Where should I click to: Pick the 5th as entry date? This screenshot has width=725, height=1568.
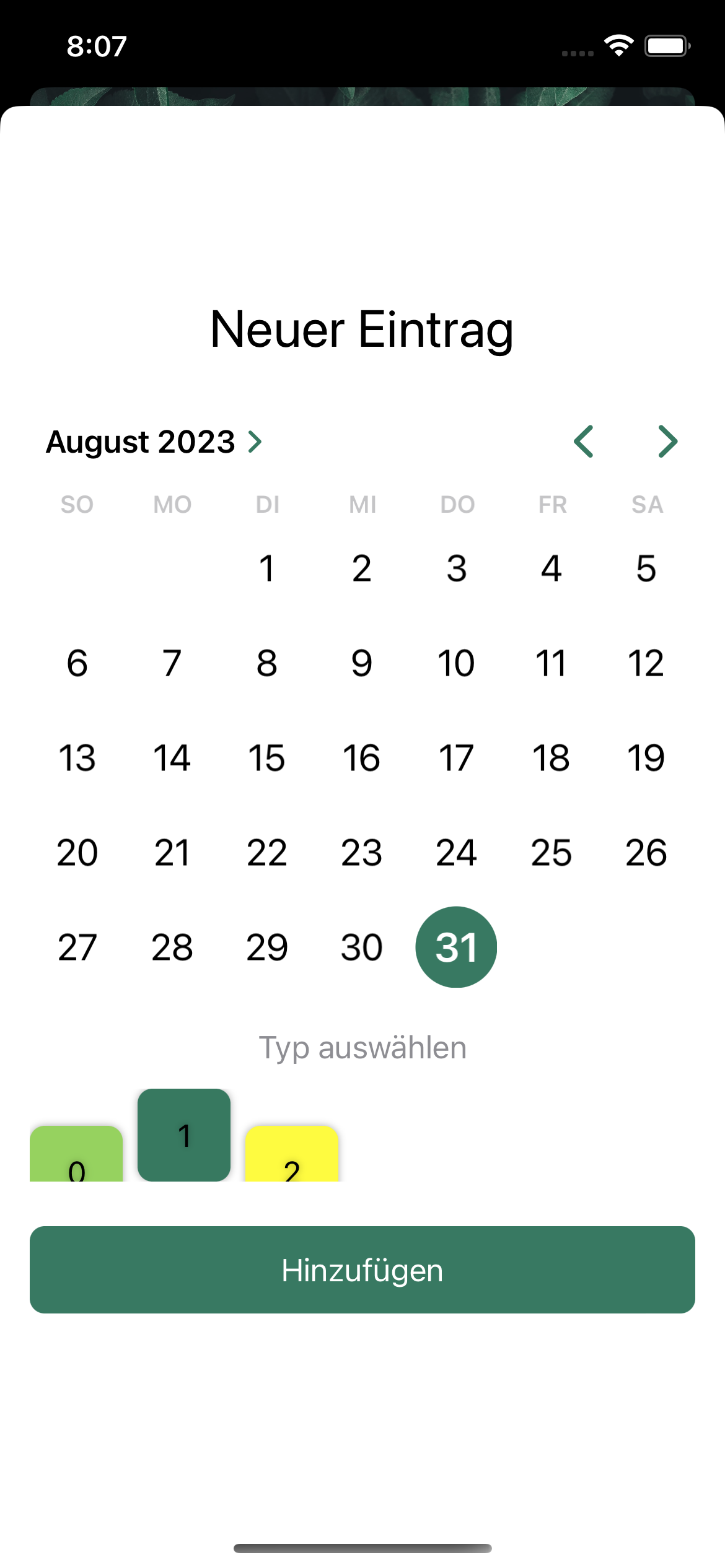[x=646, y=568]
